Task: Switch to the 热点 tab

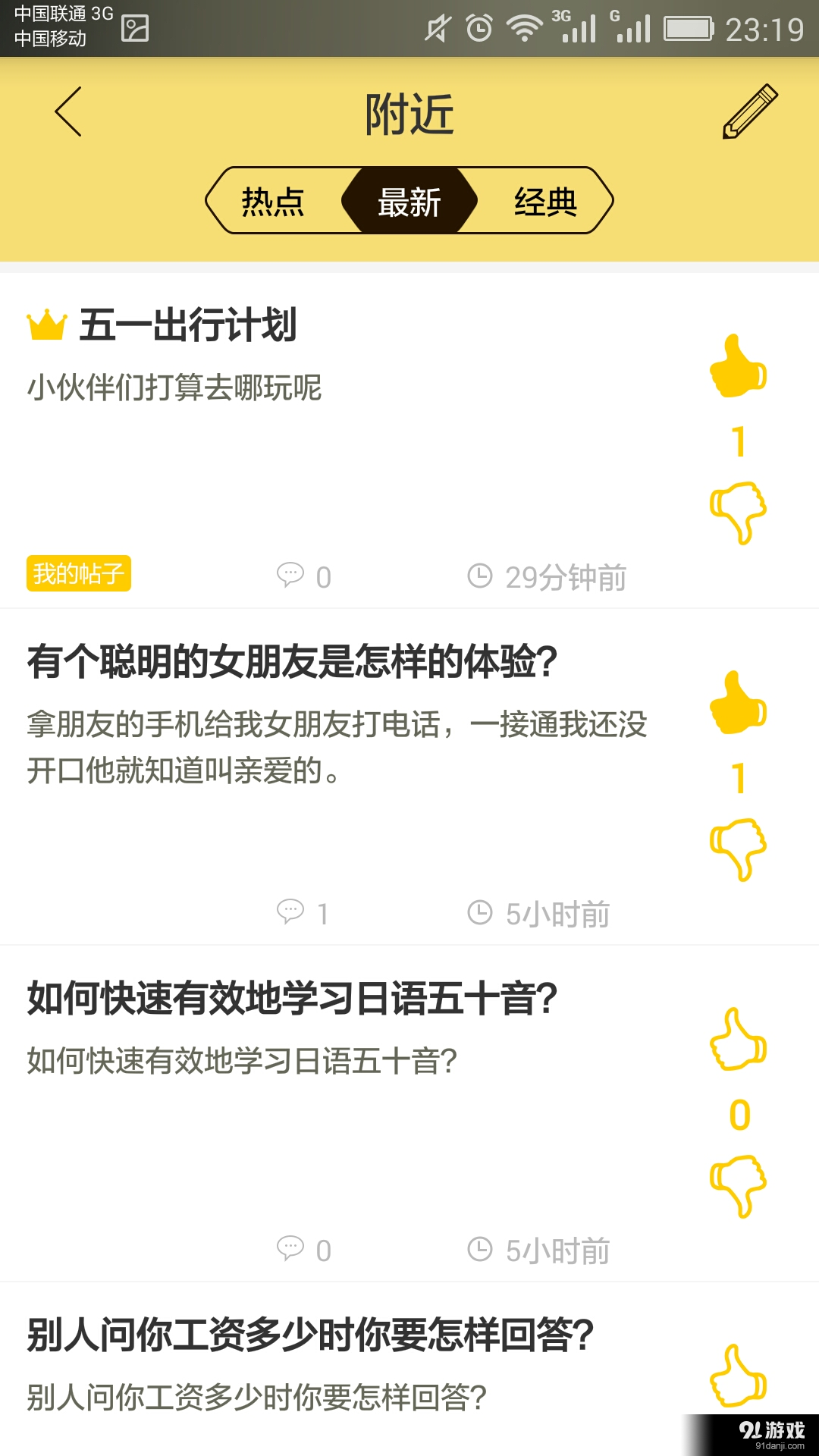Action: click(273, 201)
